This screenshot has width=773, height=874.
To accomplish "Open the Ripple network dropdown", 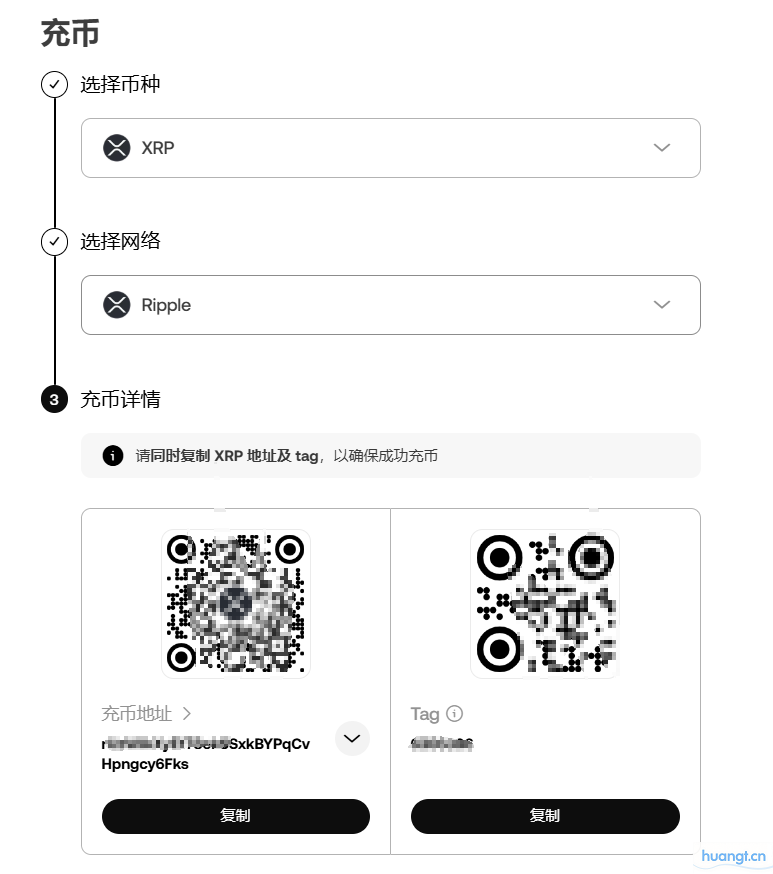I will pyautogui.click(x=390, y=305).
